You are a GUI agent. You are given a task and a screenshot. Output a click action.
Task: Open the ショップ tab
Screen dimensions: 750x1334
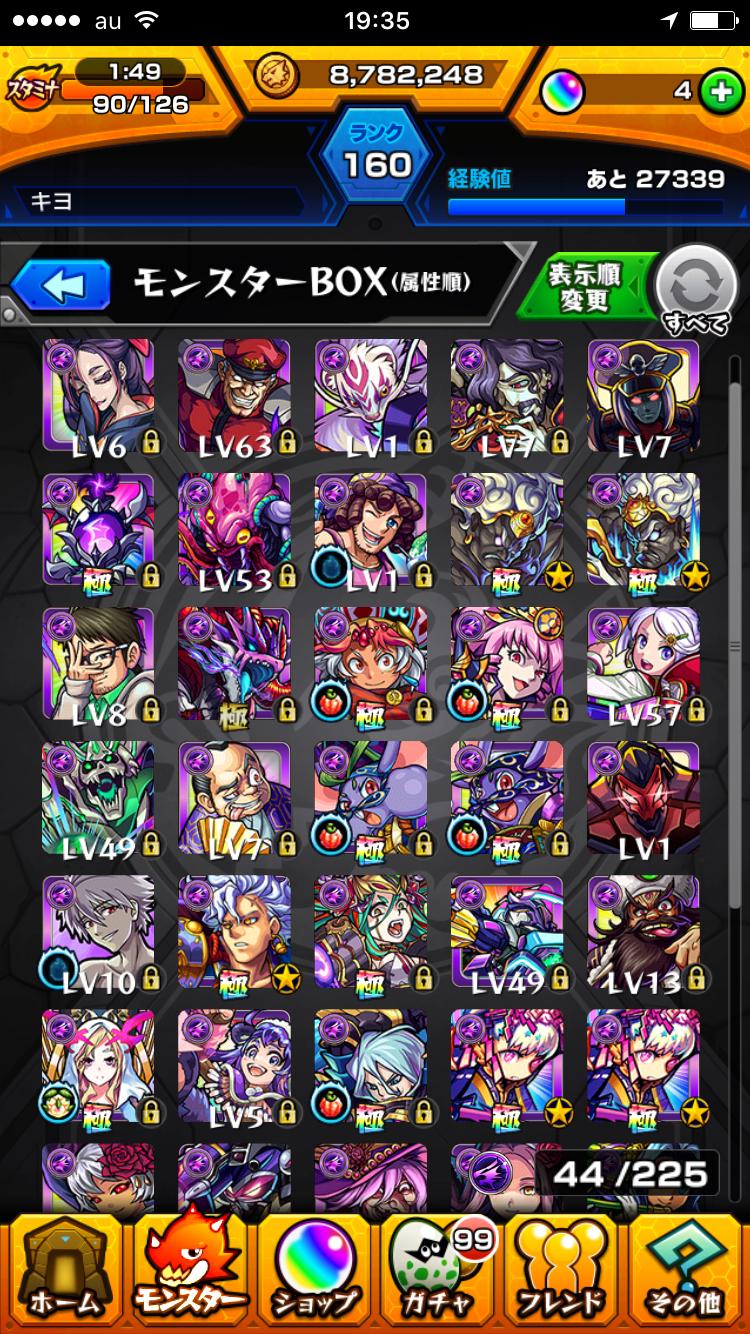313,1270
